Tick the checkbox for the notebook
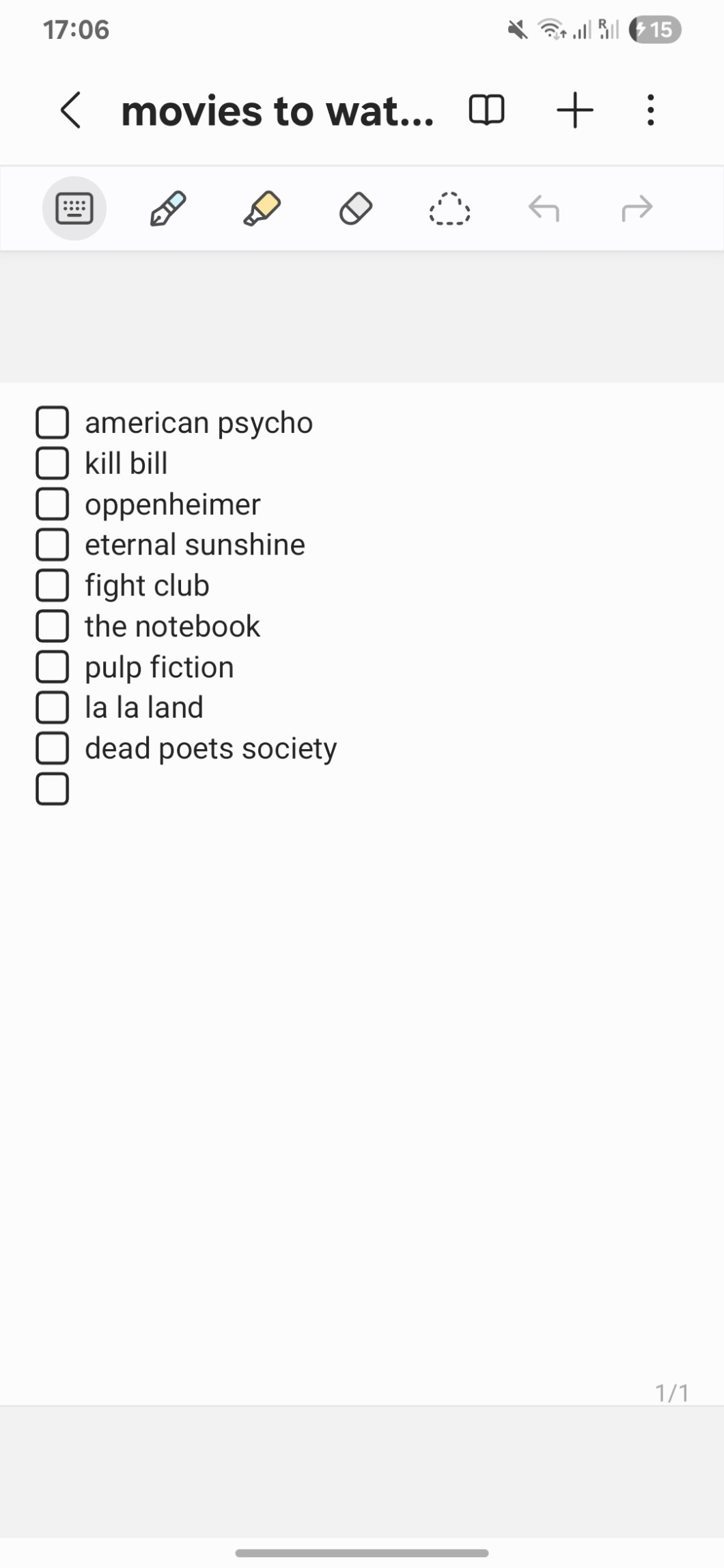This screenshot has width=724, height=1568. tap(53, 626)
